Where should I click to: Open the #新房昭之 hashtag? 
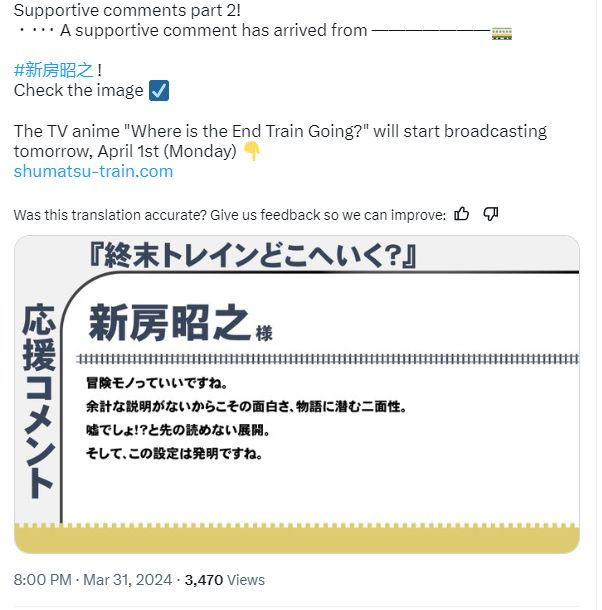[x=54, y=70]
